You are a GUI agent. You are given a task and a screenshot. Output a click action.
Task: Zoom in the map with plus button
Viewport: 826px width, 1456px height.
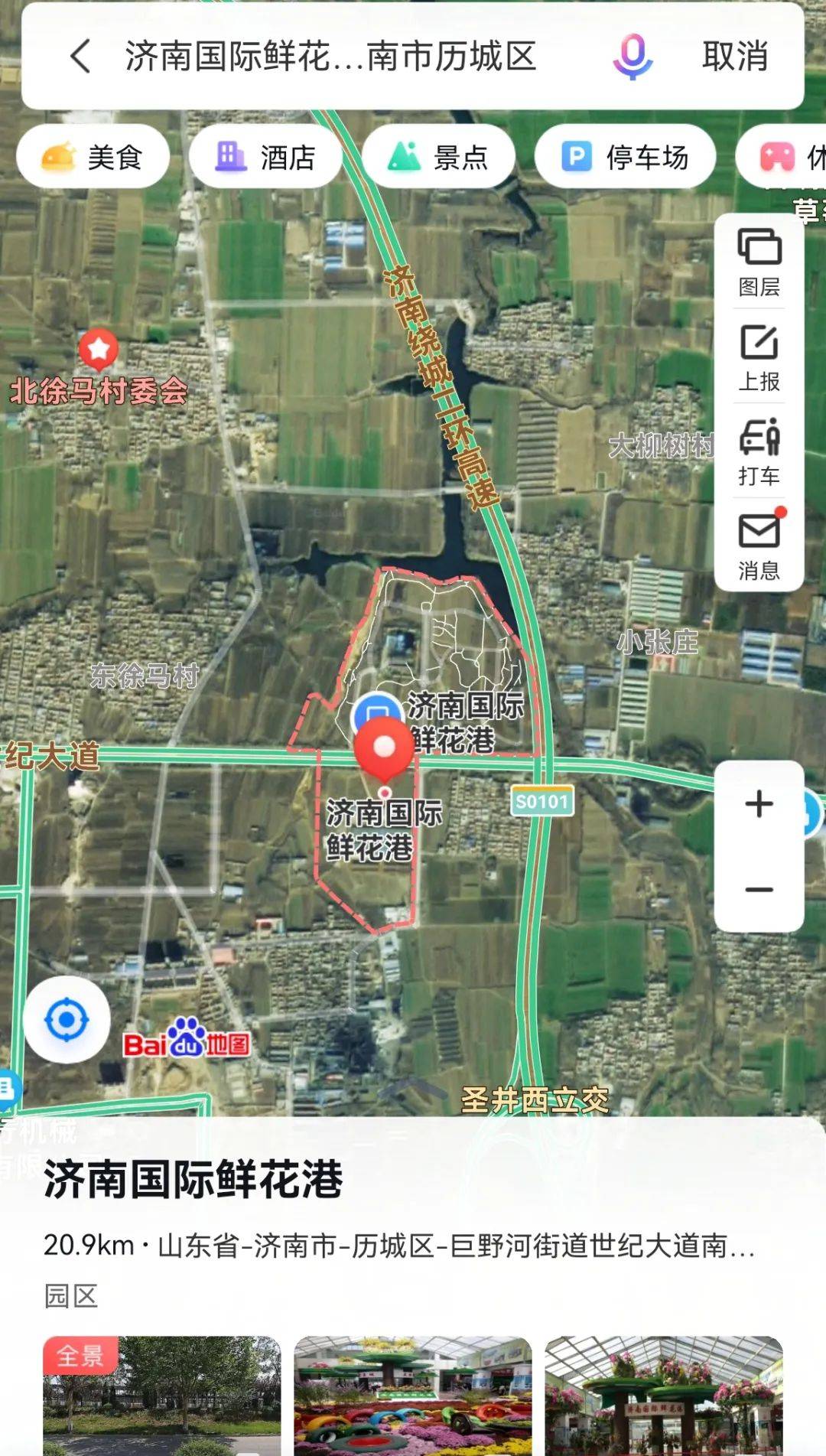coord(759,803)
